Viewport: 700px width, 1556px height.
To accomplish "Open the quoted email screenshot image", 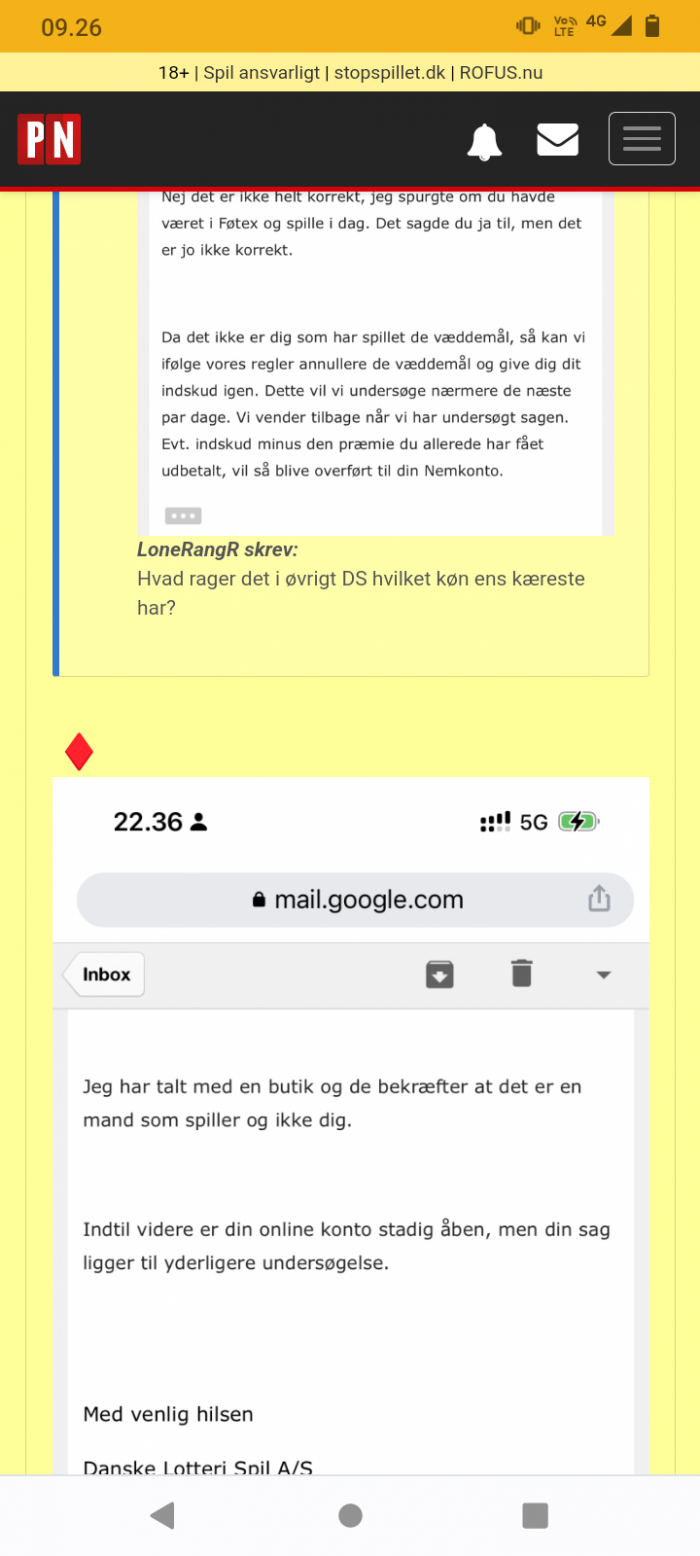I will click(x=375, y=360).
